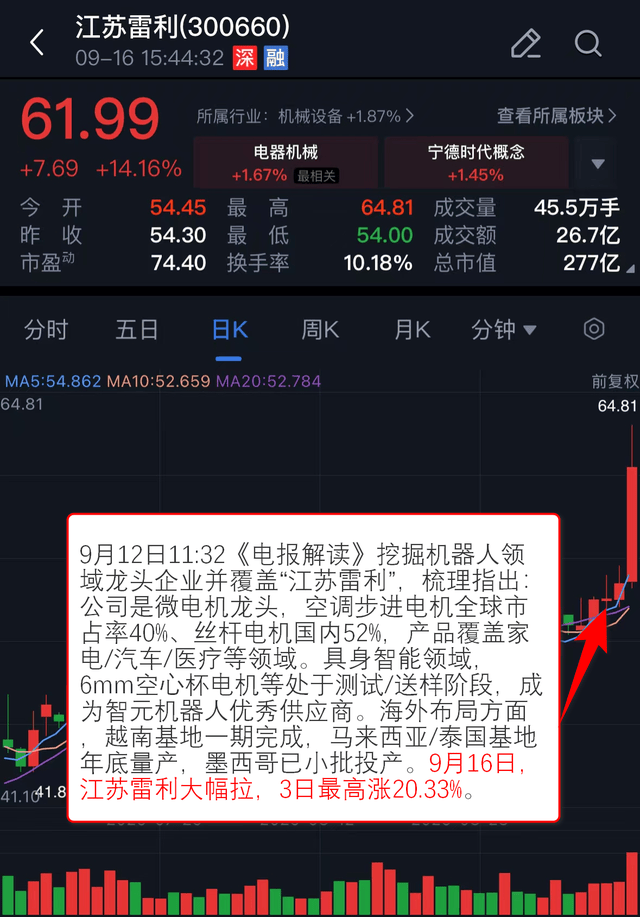
Task: Go back using the top-left arrow
Action: pos(38,43)
